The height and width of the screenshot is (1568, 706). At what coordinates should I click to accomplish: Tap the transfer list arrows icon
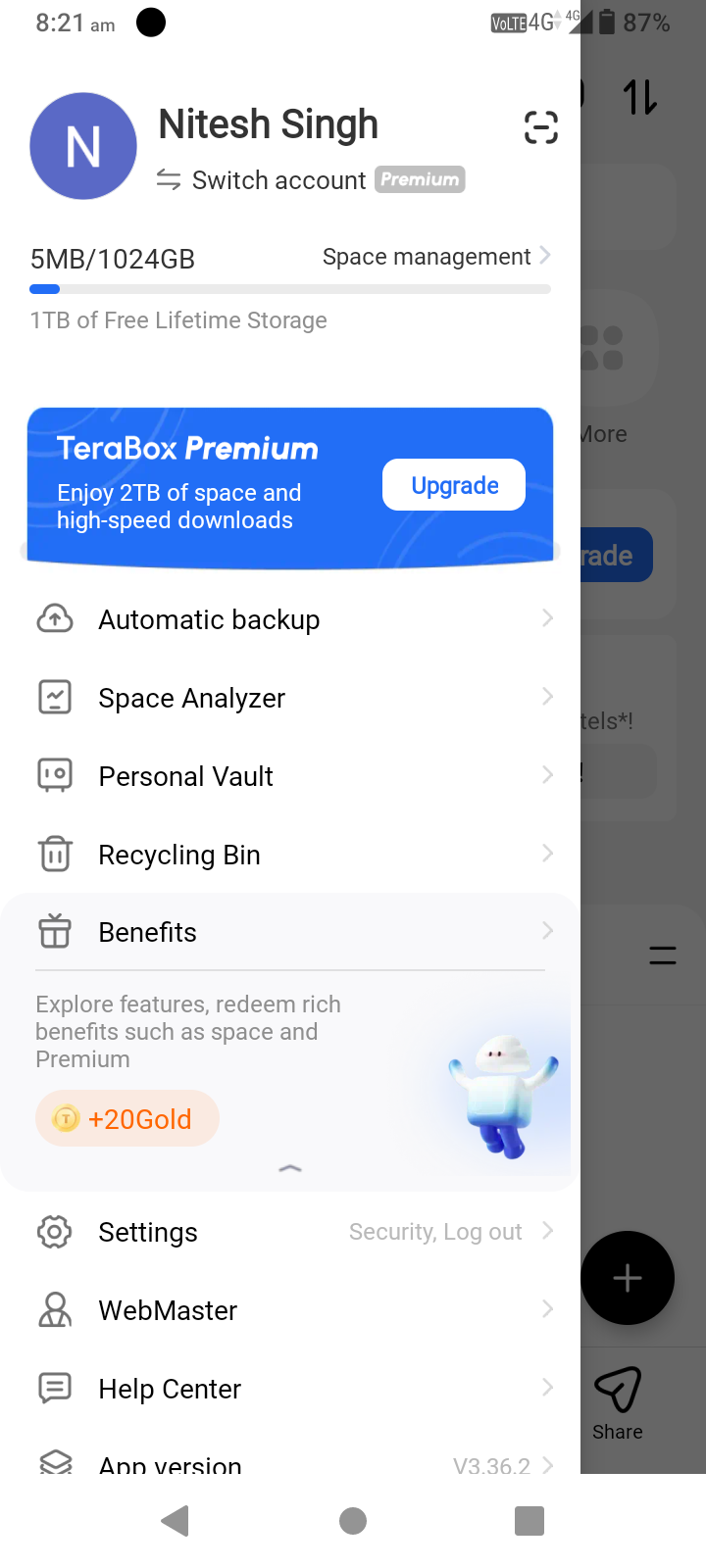[x=640, y=97]
